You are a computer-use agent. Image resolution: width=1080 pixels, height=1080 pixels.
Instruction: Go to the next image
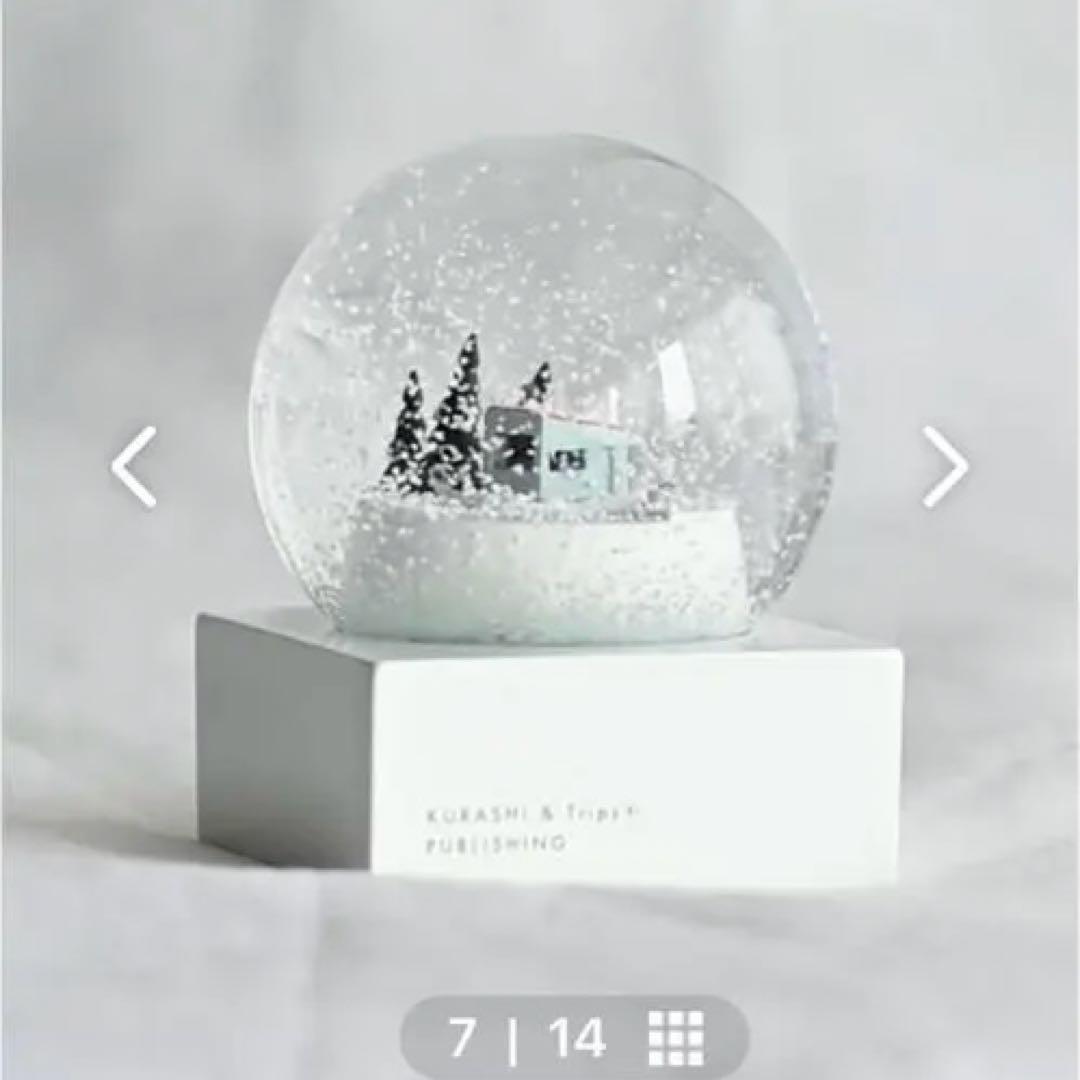[x=944, y=467]
